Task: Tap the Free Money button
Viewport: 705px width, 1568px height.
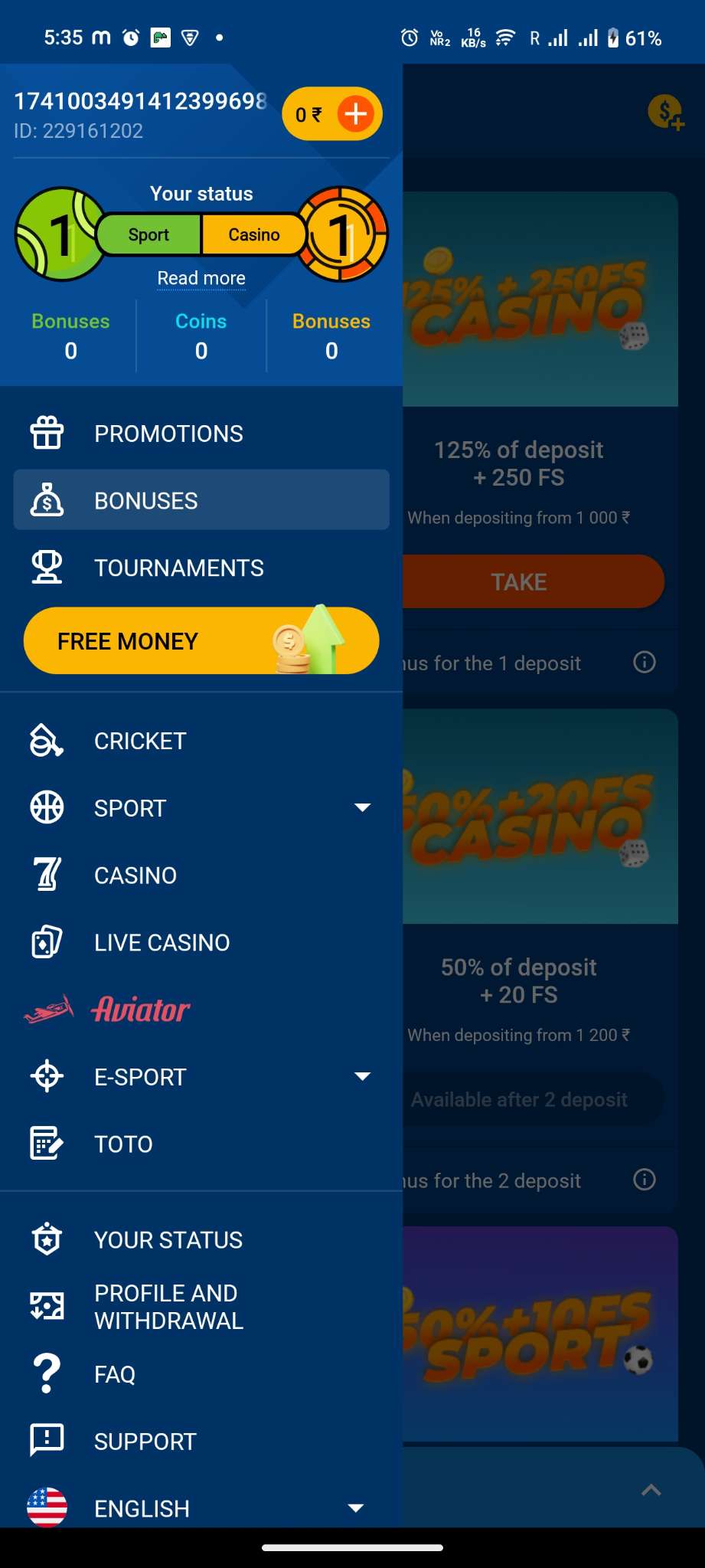Action: 201,640
